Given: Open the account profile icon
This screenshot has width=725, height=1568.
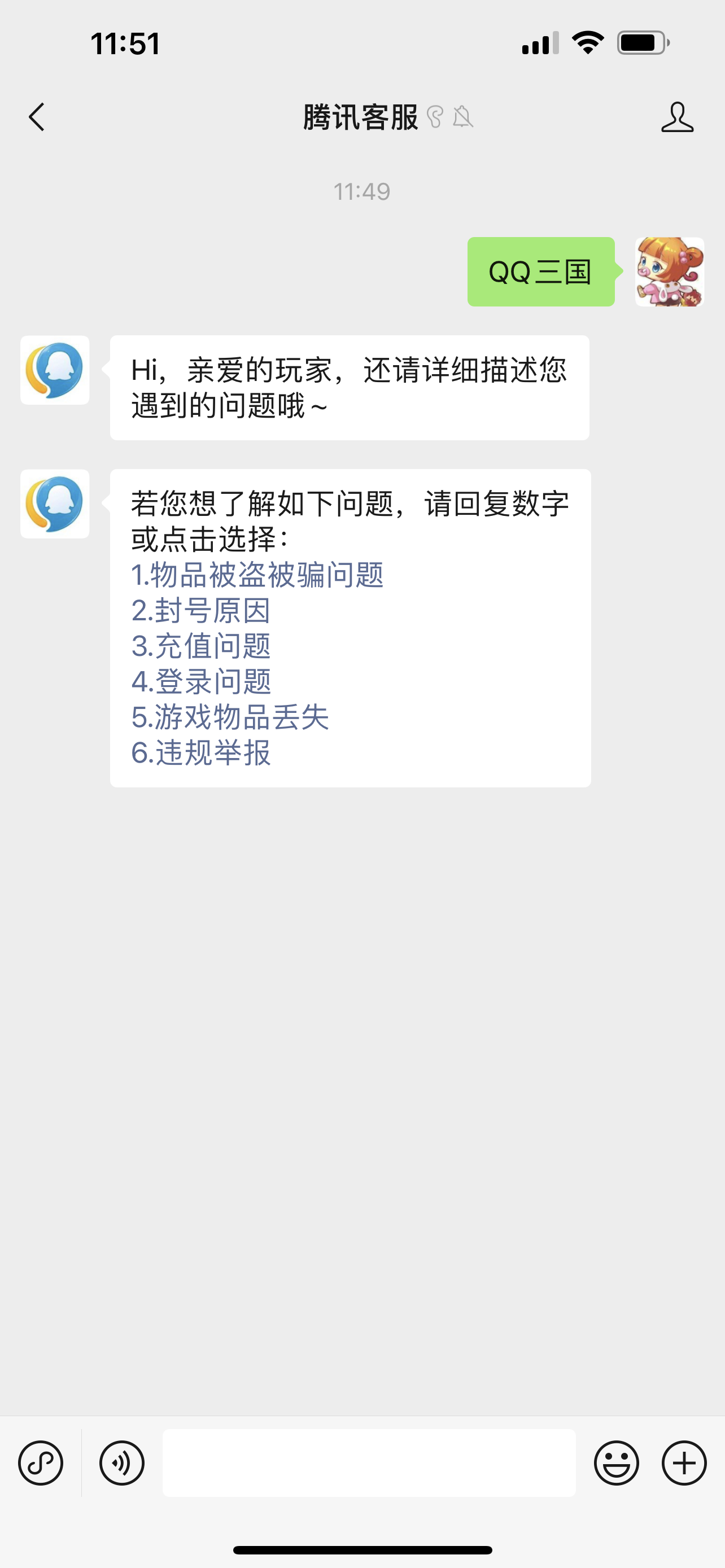Looking at the screenshot, I should 677,117.
